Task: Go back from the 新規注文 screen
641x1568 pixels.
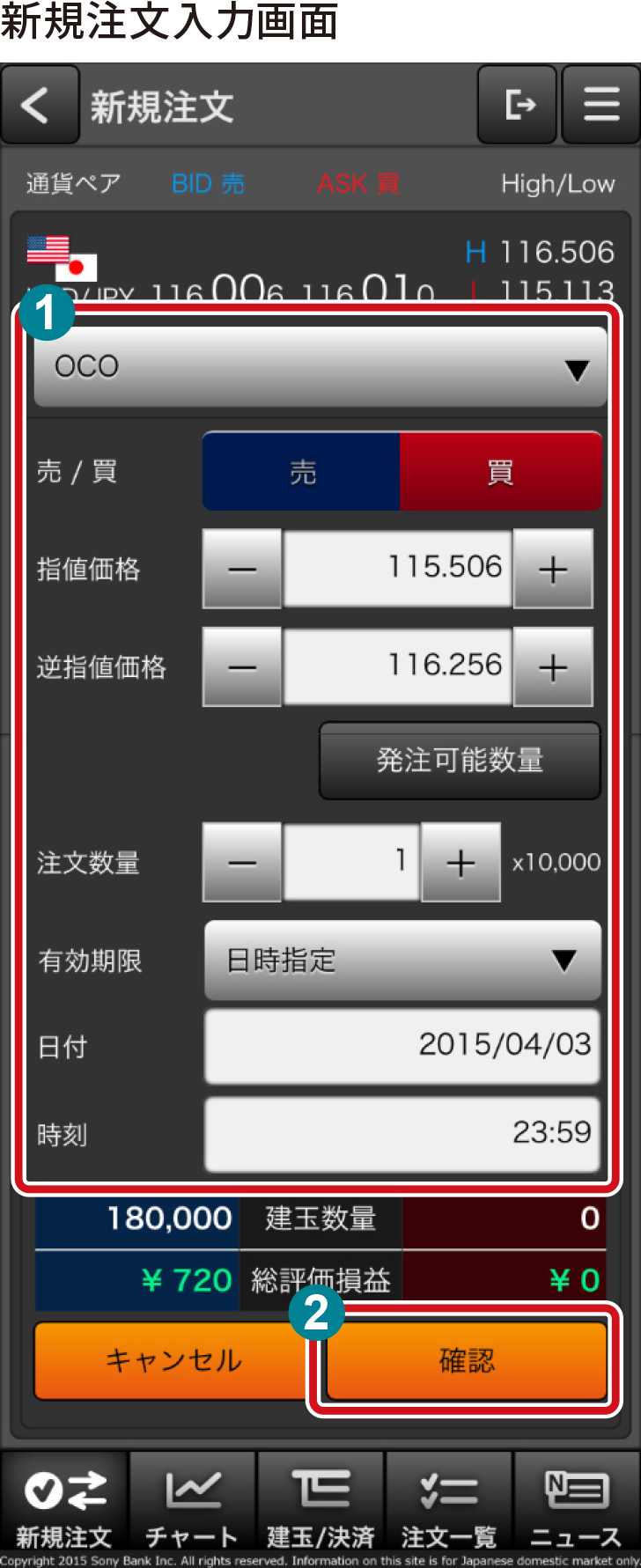Action: [x=40, y=106]
